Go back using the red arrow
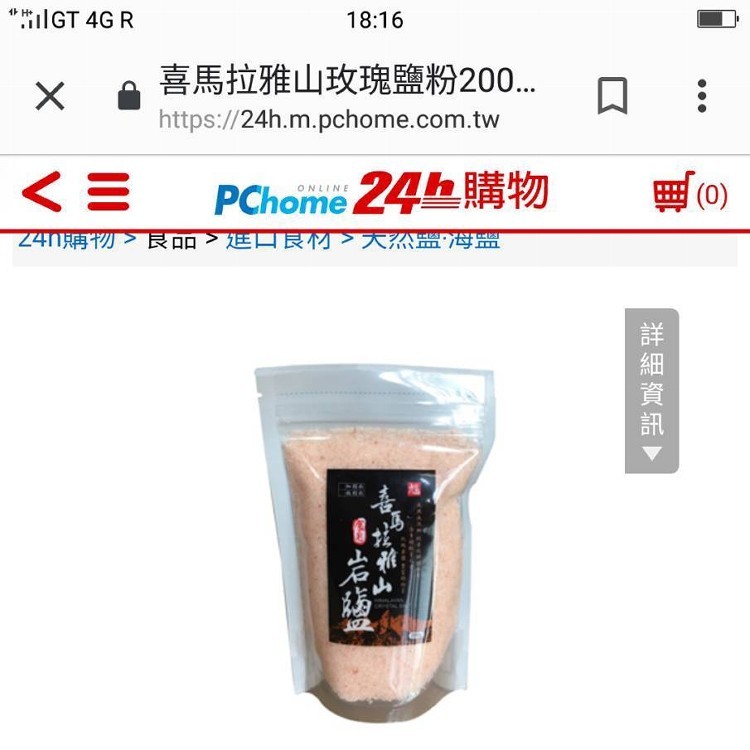Image resolution: width=750 pixels, height=750 pixels. (41, 192)
